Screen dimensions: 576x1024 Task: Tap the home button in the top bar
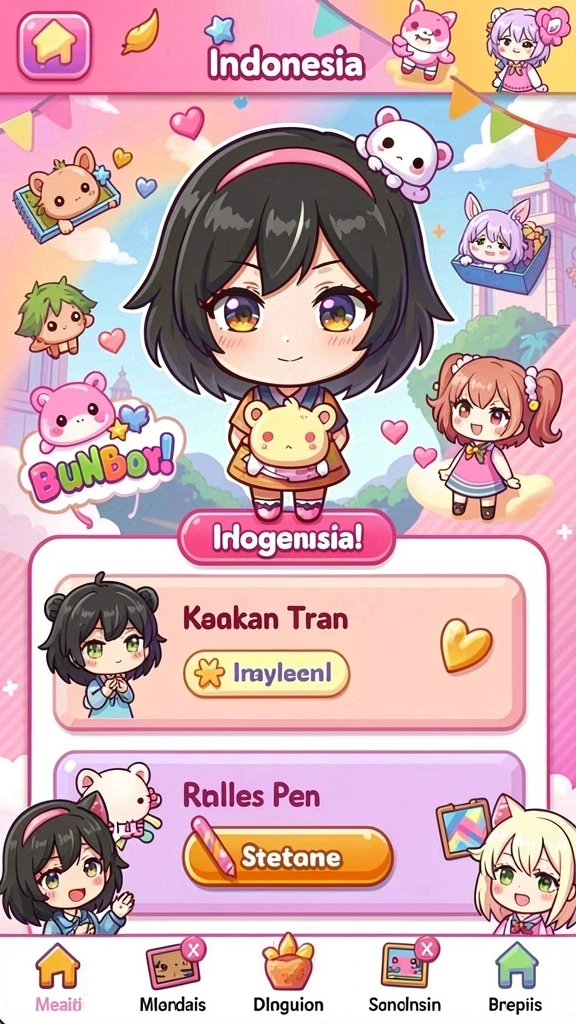tap(54, 46)
